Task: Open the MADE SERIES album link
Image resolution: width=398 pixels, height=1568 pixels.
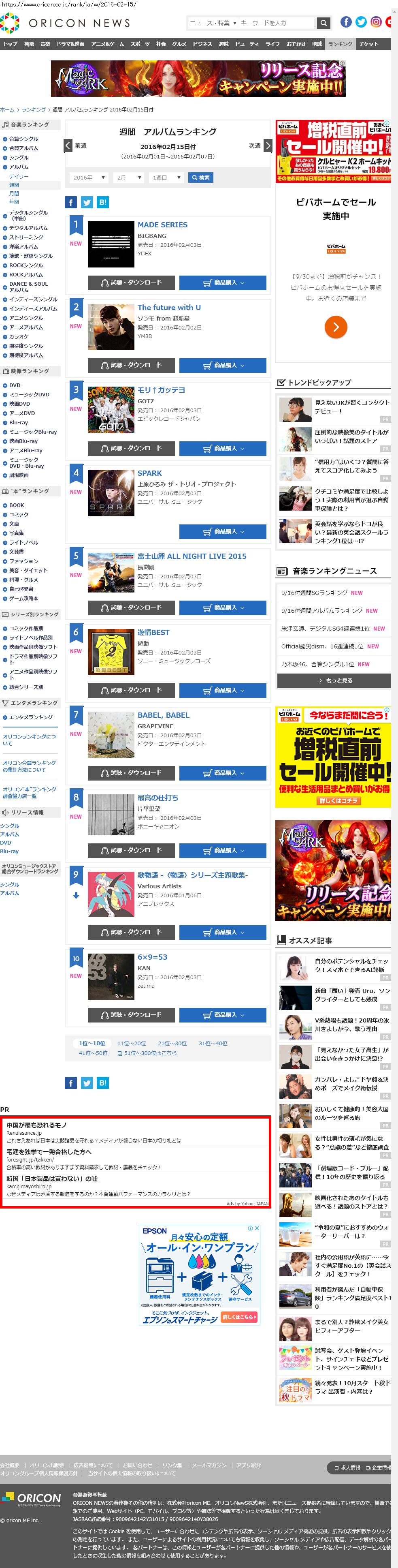Action: [162, 225]
